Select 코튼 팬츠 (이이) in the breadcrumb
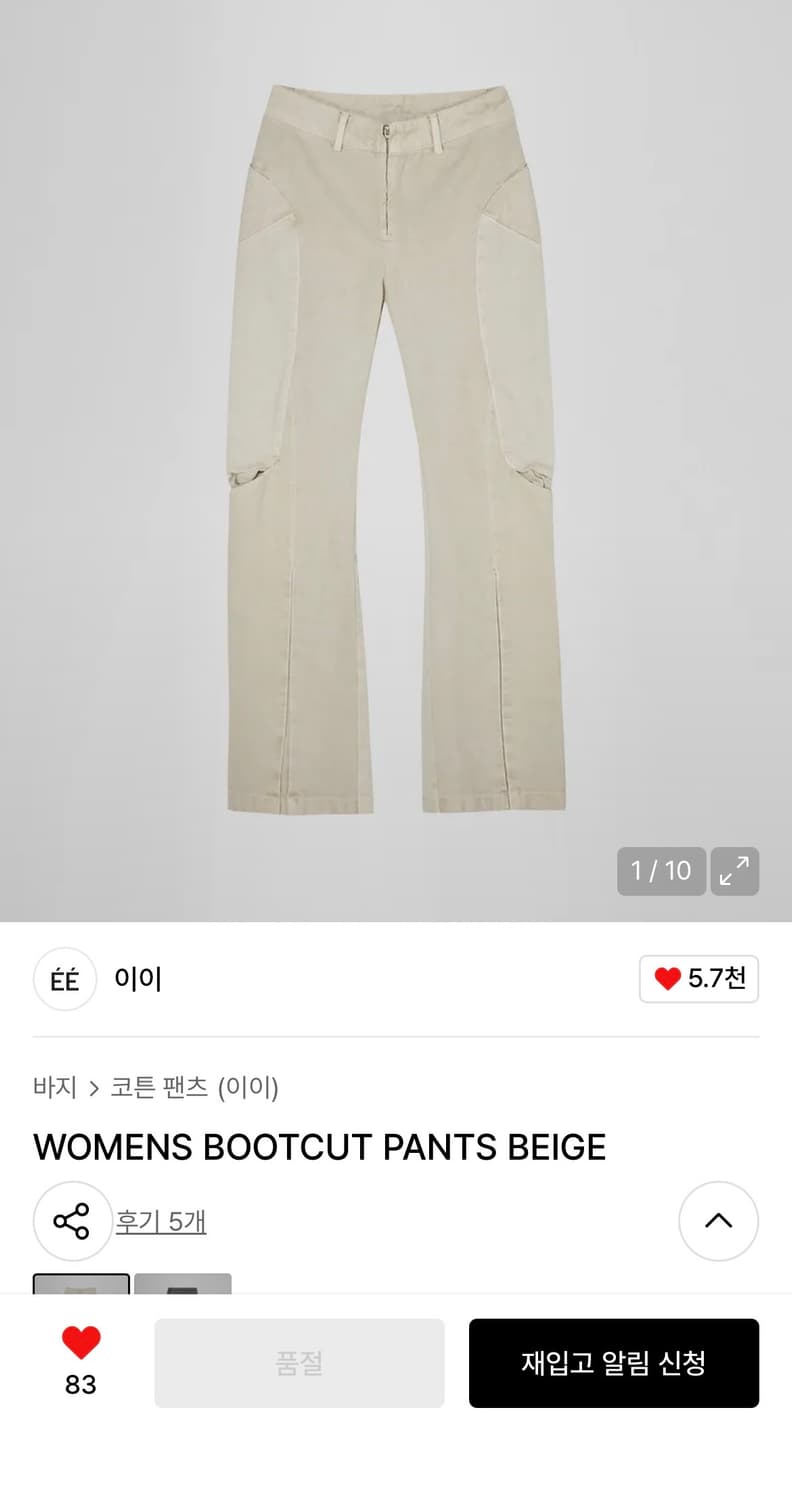This screenshot has height=1500, width=792. [193, 1087]
